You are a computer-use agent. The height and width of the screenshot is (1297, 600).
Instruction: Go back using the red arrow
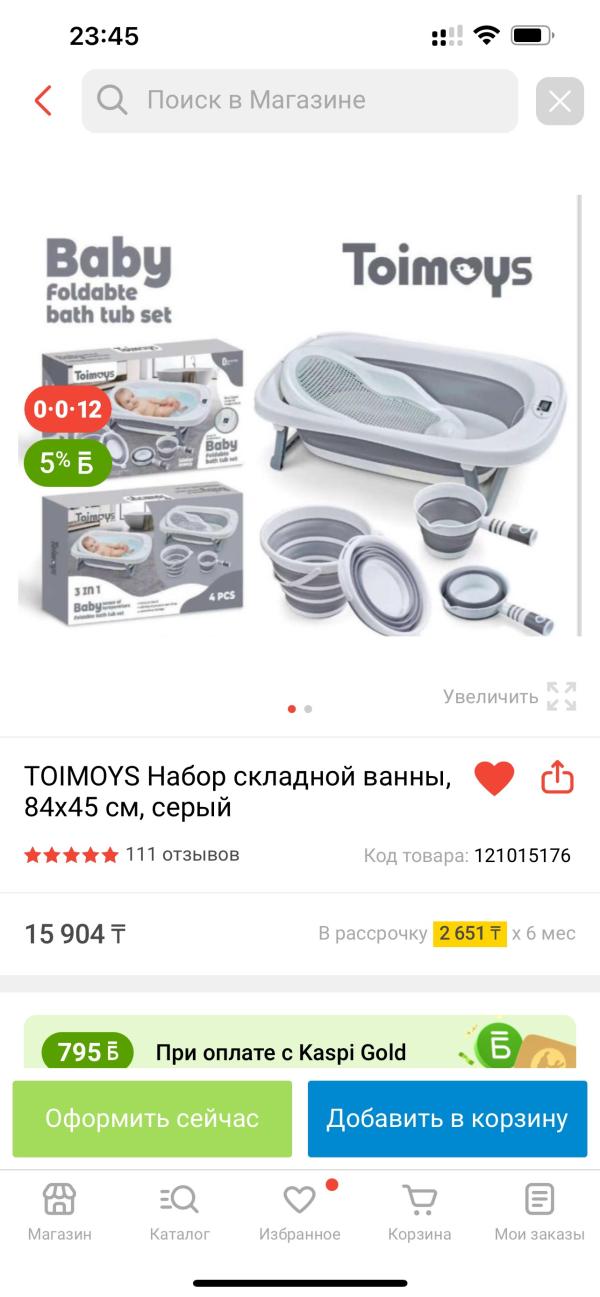(42, 101)
